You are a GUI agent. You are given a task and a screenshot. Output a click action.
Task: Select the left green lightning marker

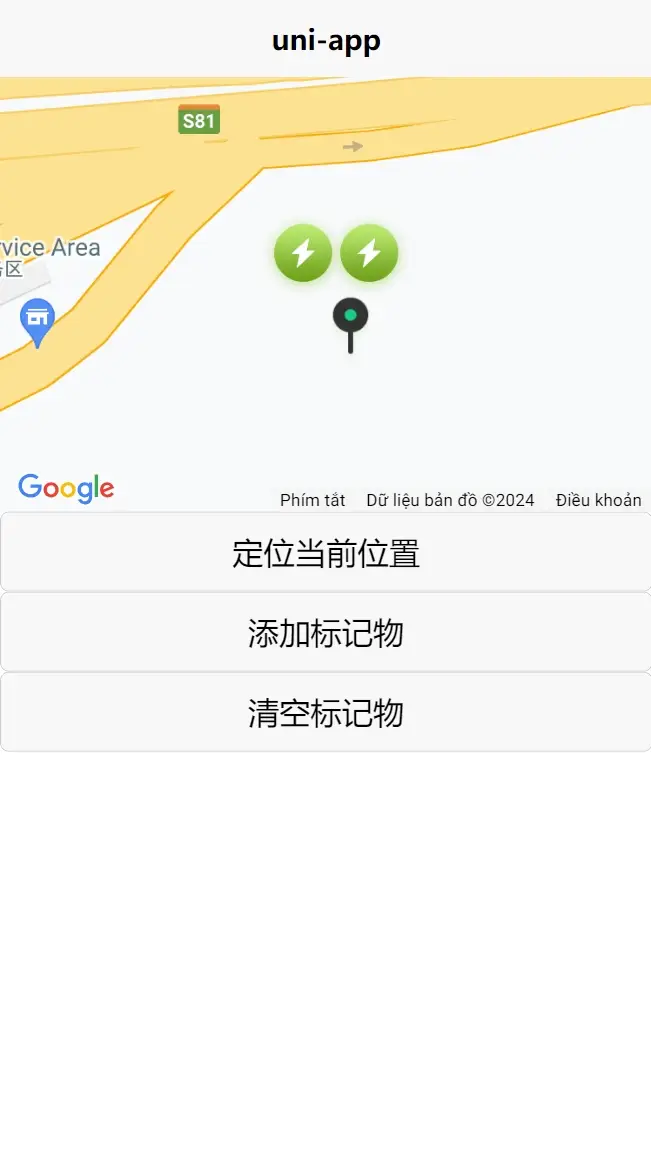pos(303,253)
